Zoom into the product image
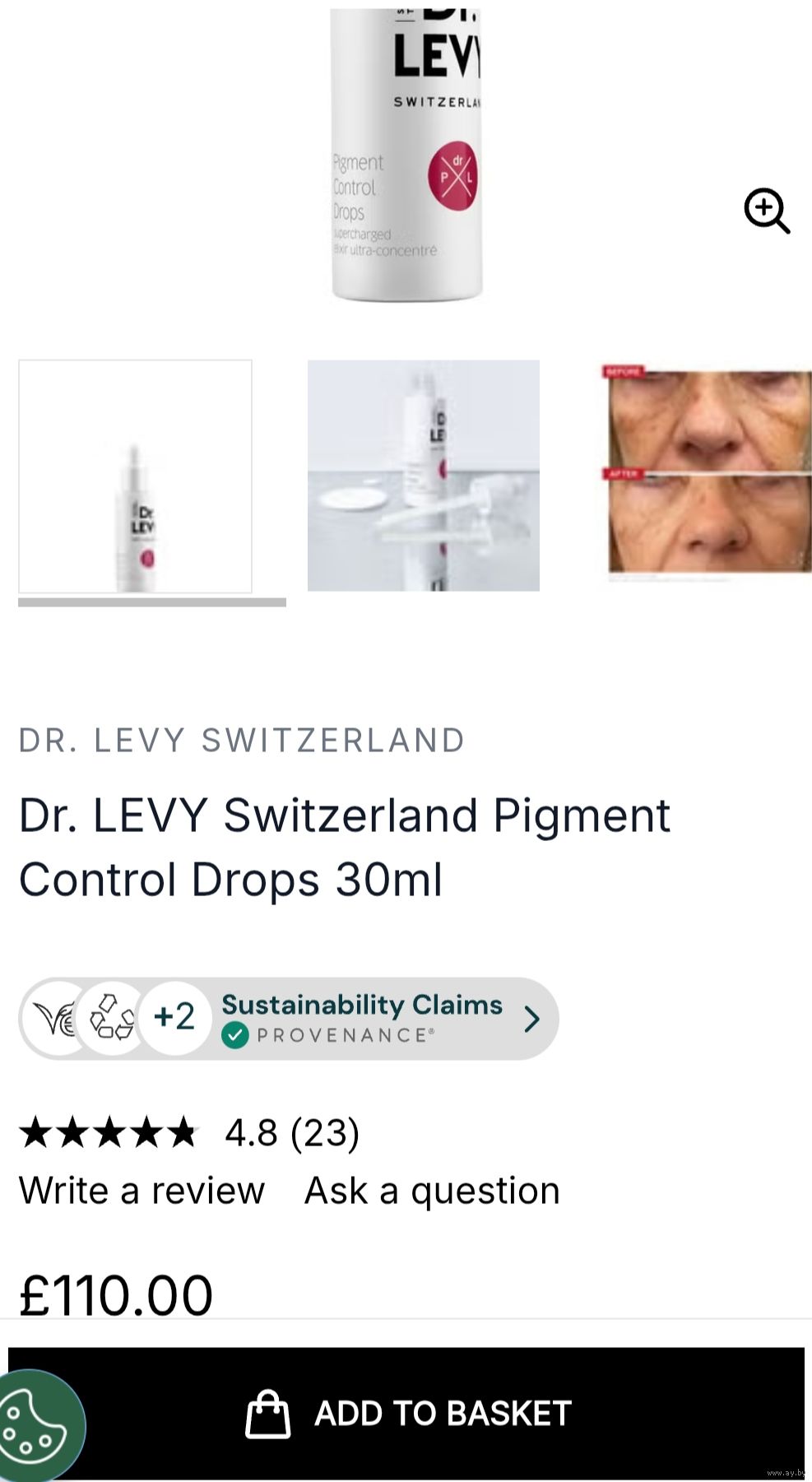This screenshot has height=1482, width=812. tap(767, 211)
